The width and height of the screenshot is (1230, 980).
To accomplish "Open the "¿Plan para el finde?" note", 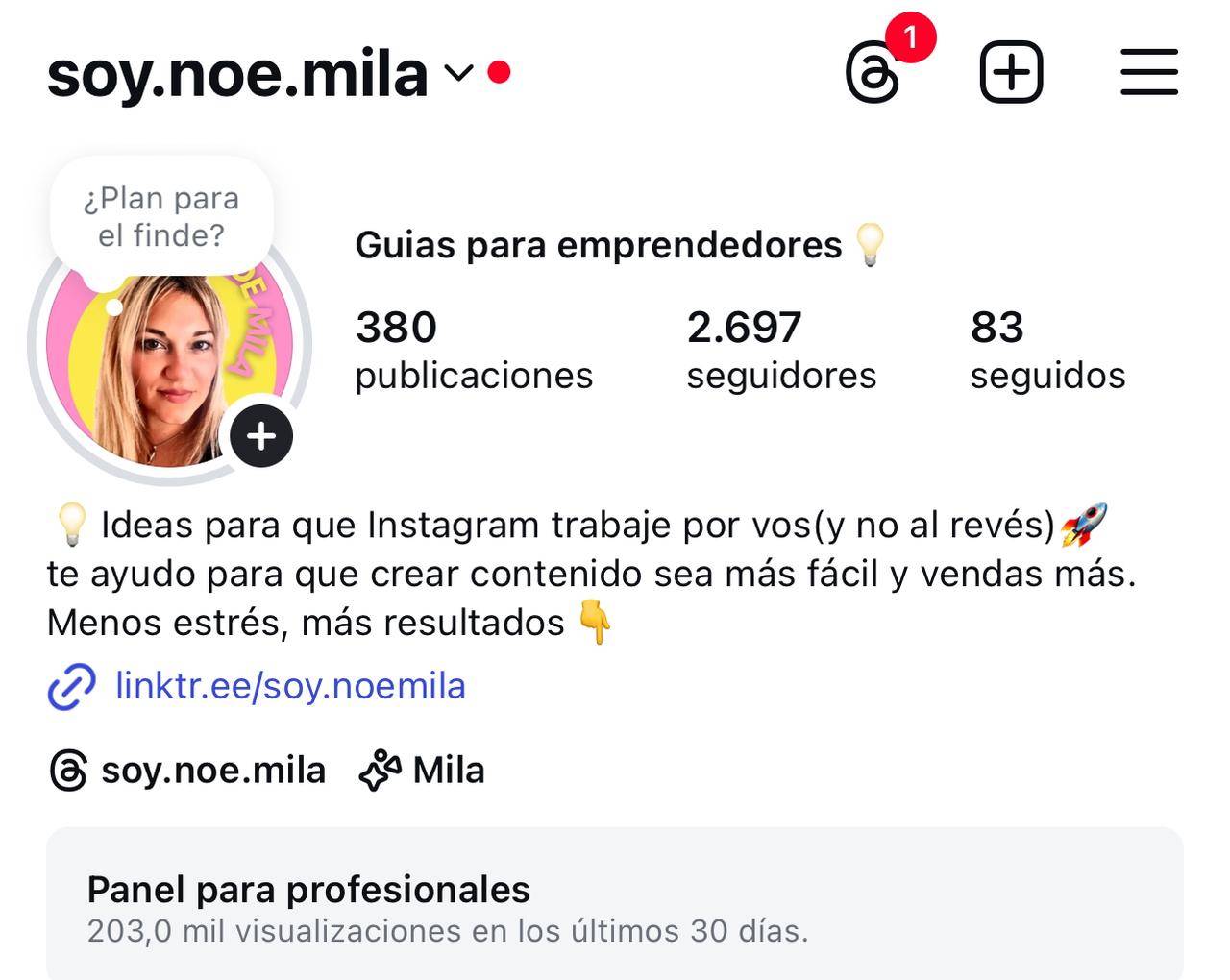I will [161, 217].
